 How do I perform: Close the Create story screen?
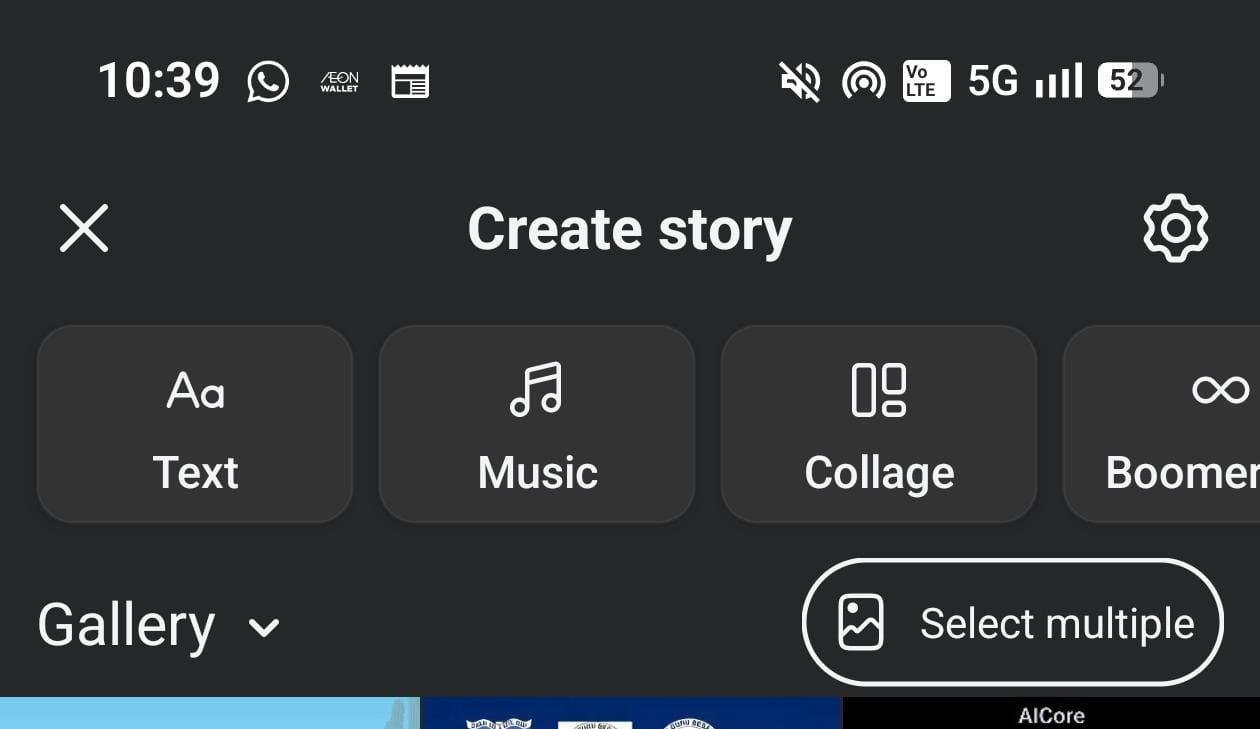tap(84, 228)
